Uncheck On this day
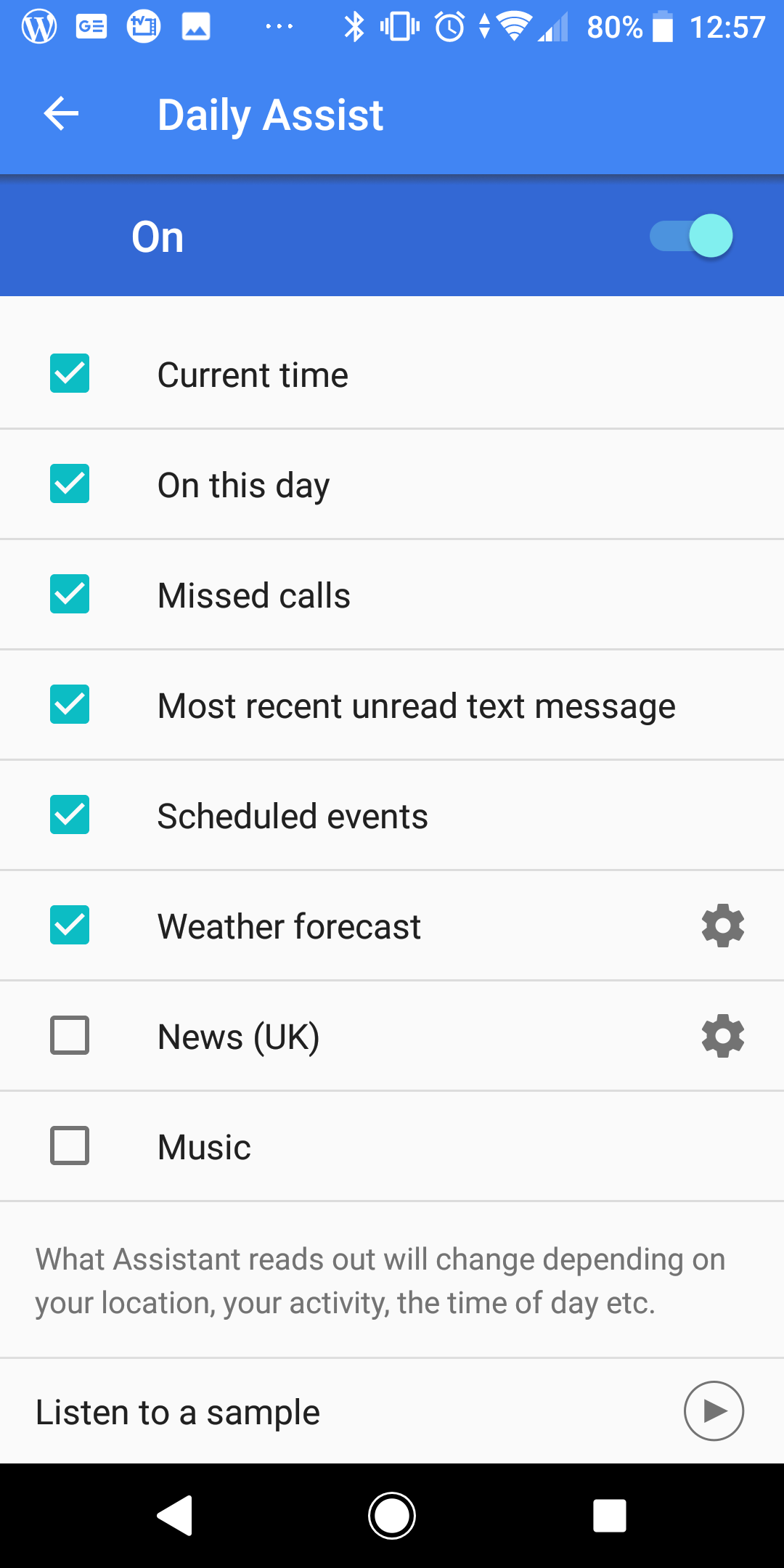Image resolution: width=784 pixels, height=1568 pixels. pyautogui.click(x=70, y=484)
